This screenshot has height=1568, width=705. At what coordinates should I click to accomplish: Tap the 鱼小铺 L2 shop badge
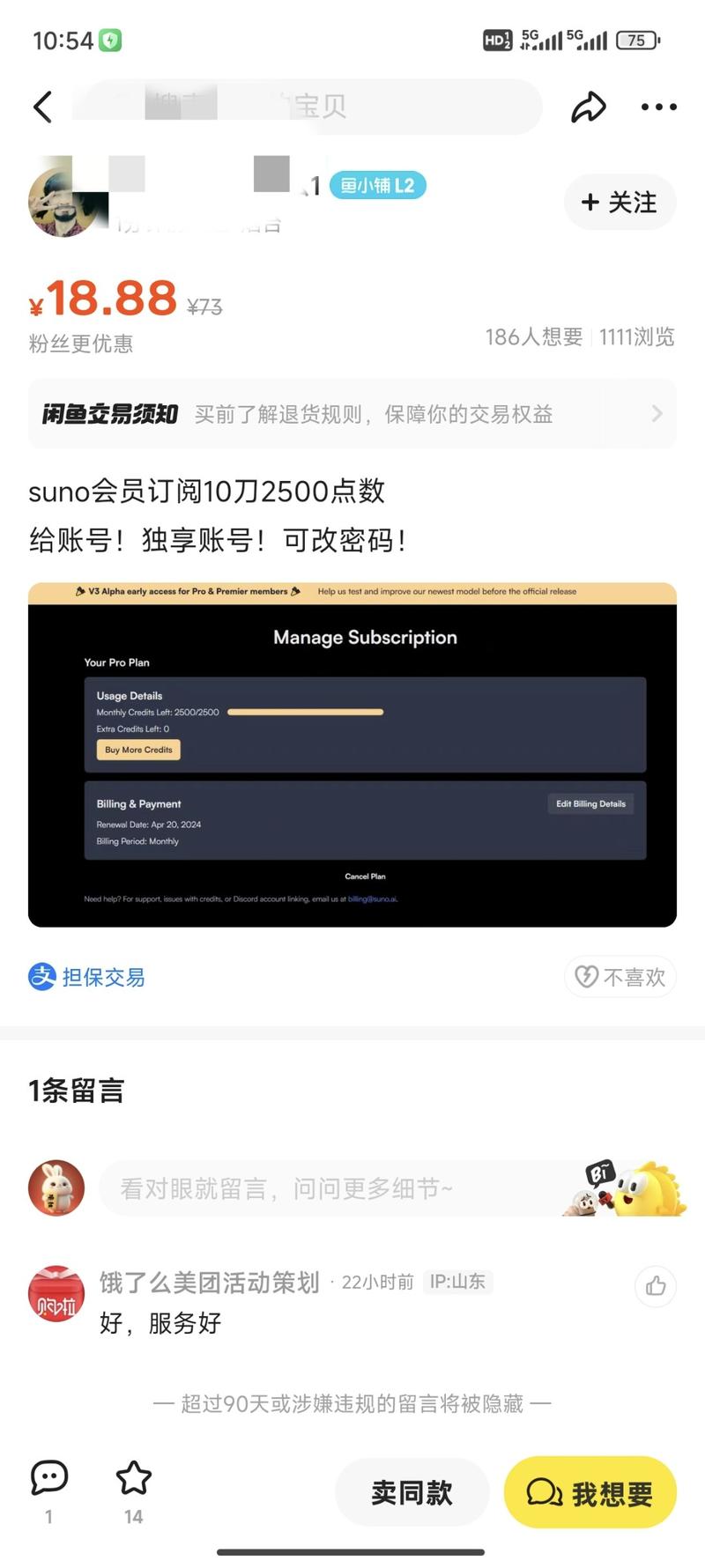[378, 185]
